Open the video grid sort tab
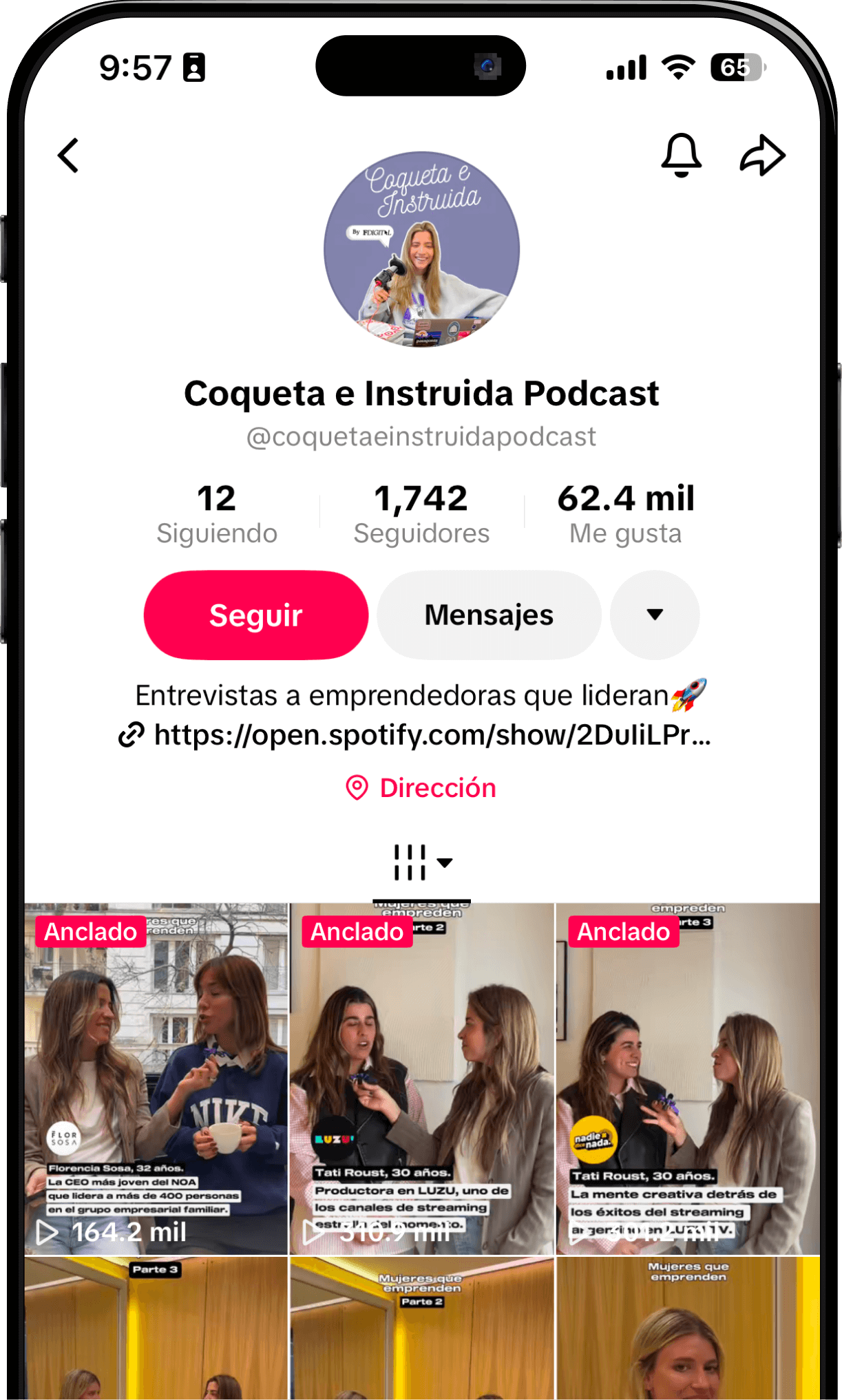 coord(421,862)
